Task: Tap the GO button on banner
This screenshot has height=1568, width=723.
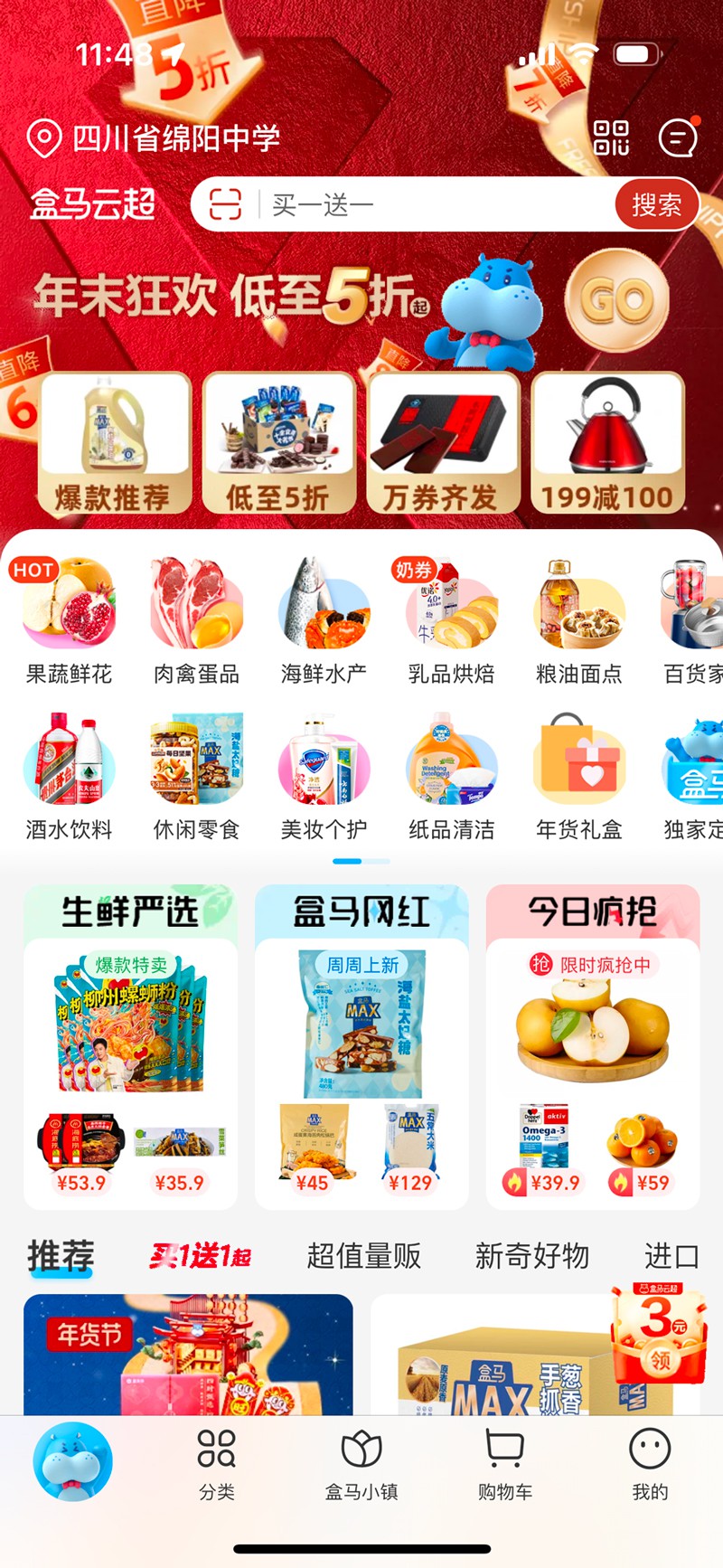Action: (x=617, y=301)
